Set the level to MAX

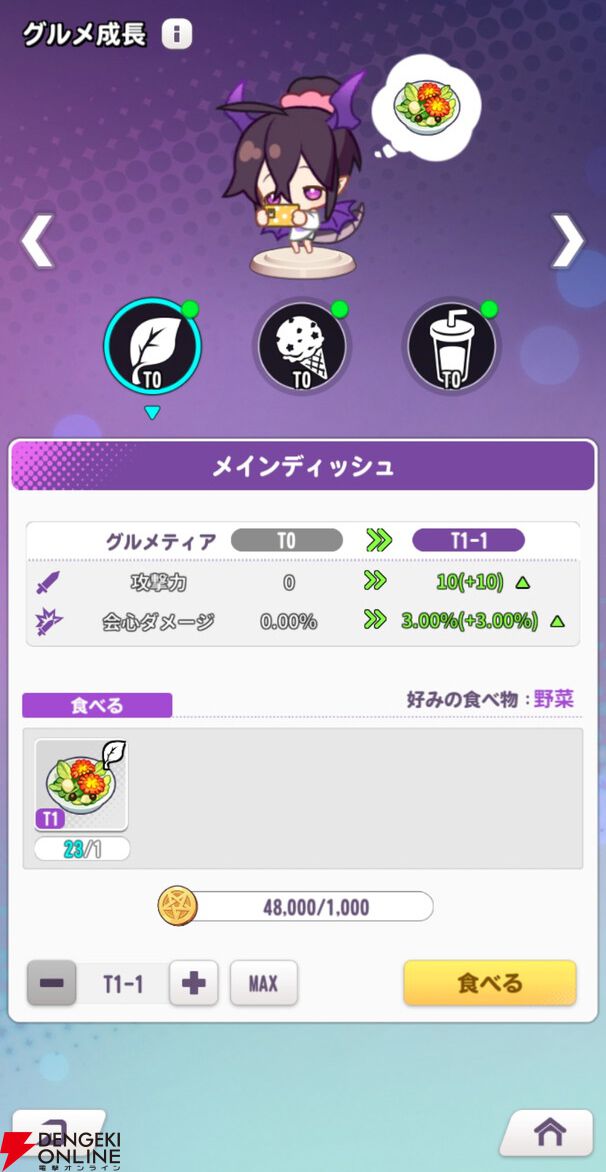(x=263, y=984)
